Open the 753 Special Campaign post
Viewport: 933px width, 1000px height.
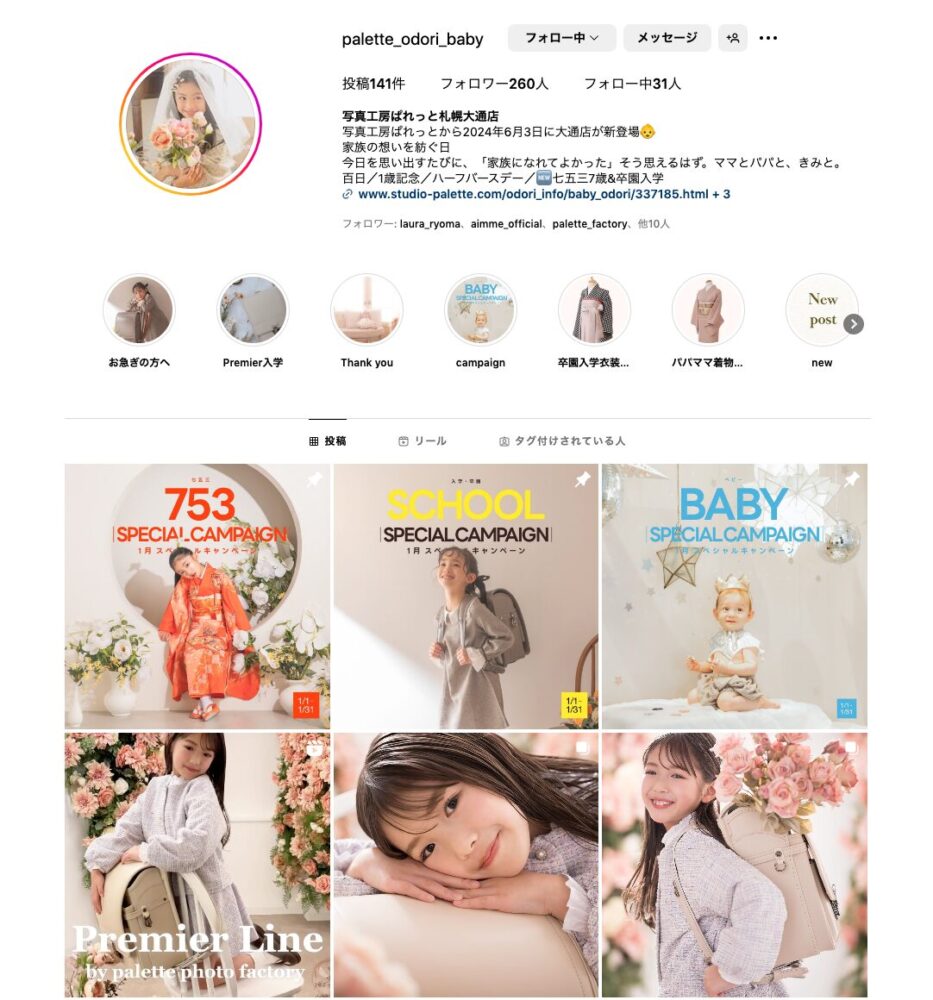click(197, 596)
